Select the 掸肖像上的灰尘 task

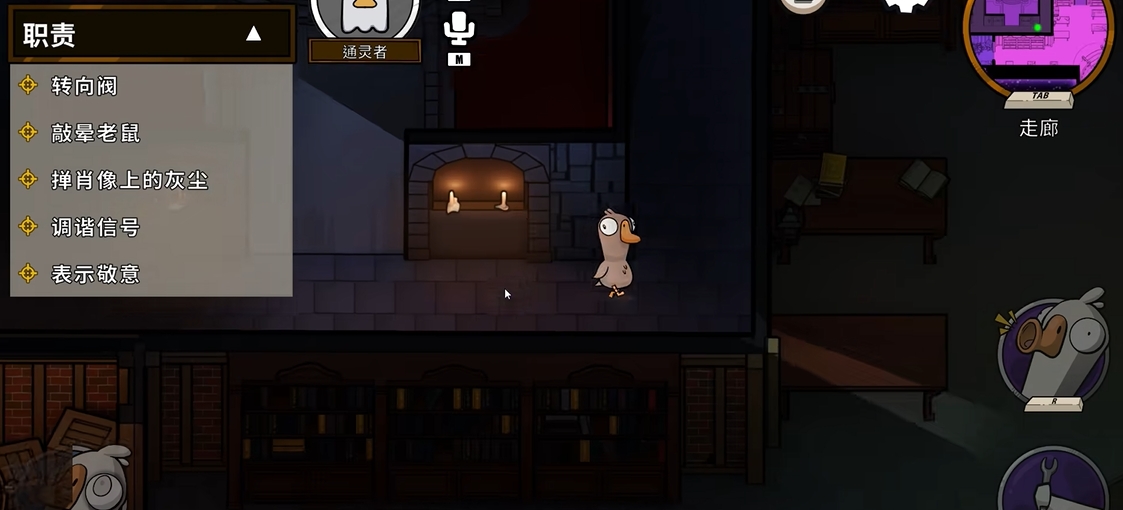(129, 180)
